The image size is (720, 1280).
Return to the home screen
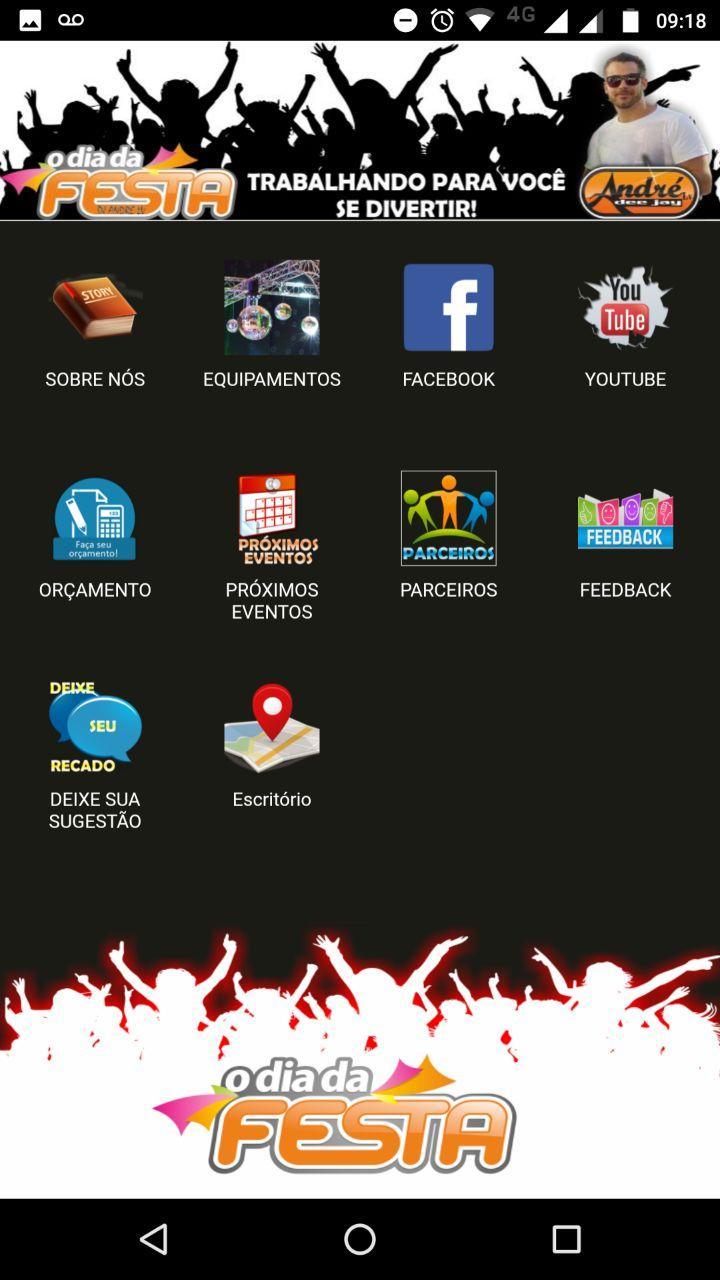[360, 1240]
